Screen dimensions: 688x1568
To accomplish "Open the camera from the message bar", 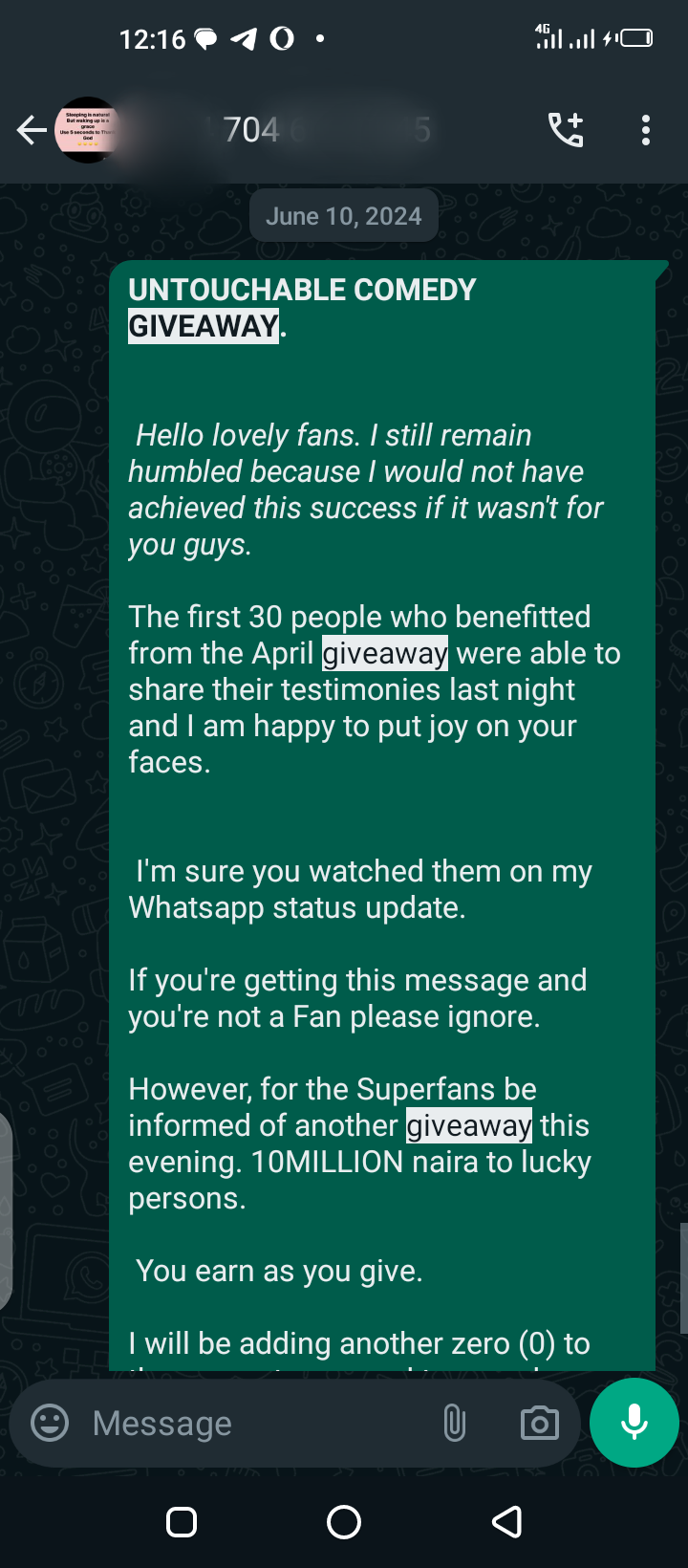I will click(x=539, y=1423).
